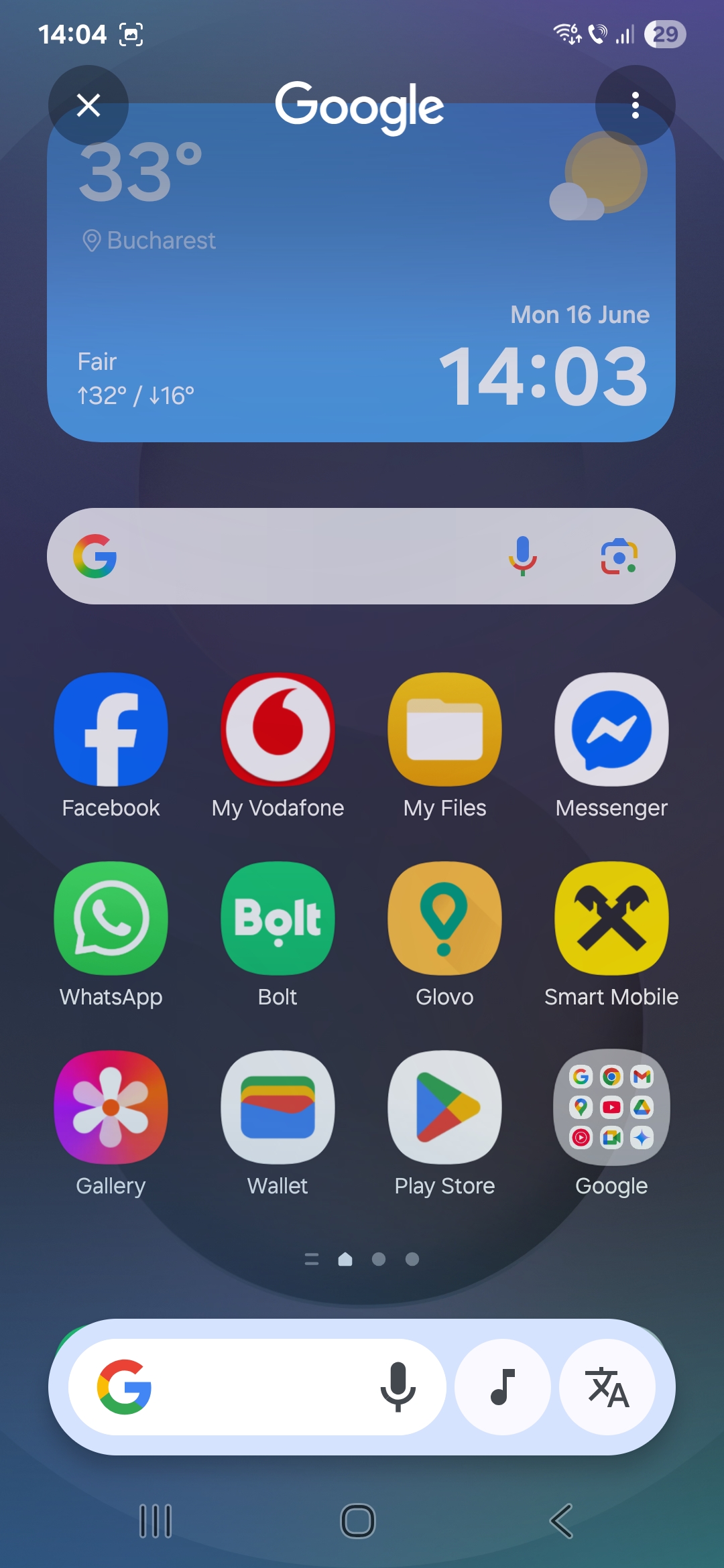The height and width of the screenshot is (1568, 724).
Task: Open the translate button
Action: [x=607, y=1387]
